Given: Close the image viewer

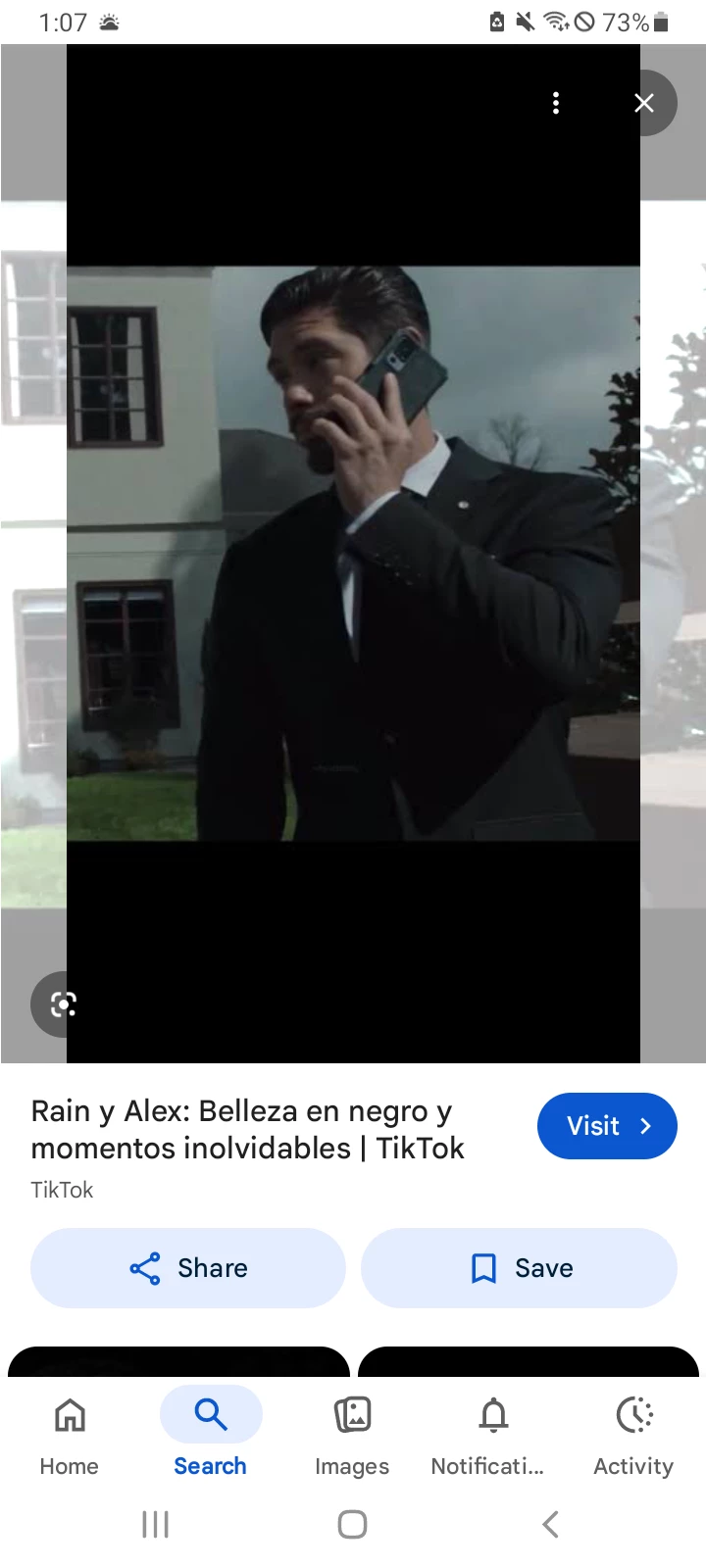Looking at the screenshot, I should click(644, 103).
